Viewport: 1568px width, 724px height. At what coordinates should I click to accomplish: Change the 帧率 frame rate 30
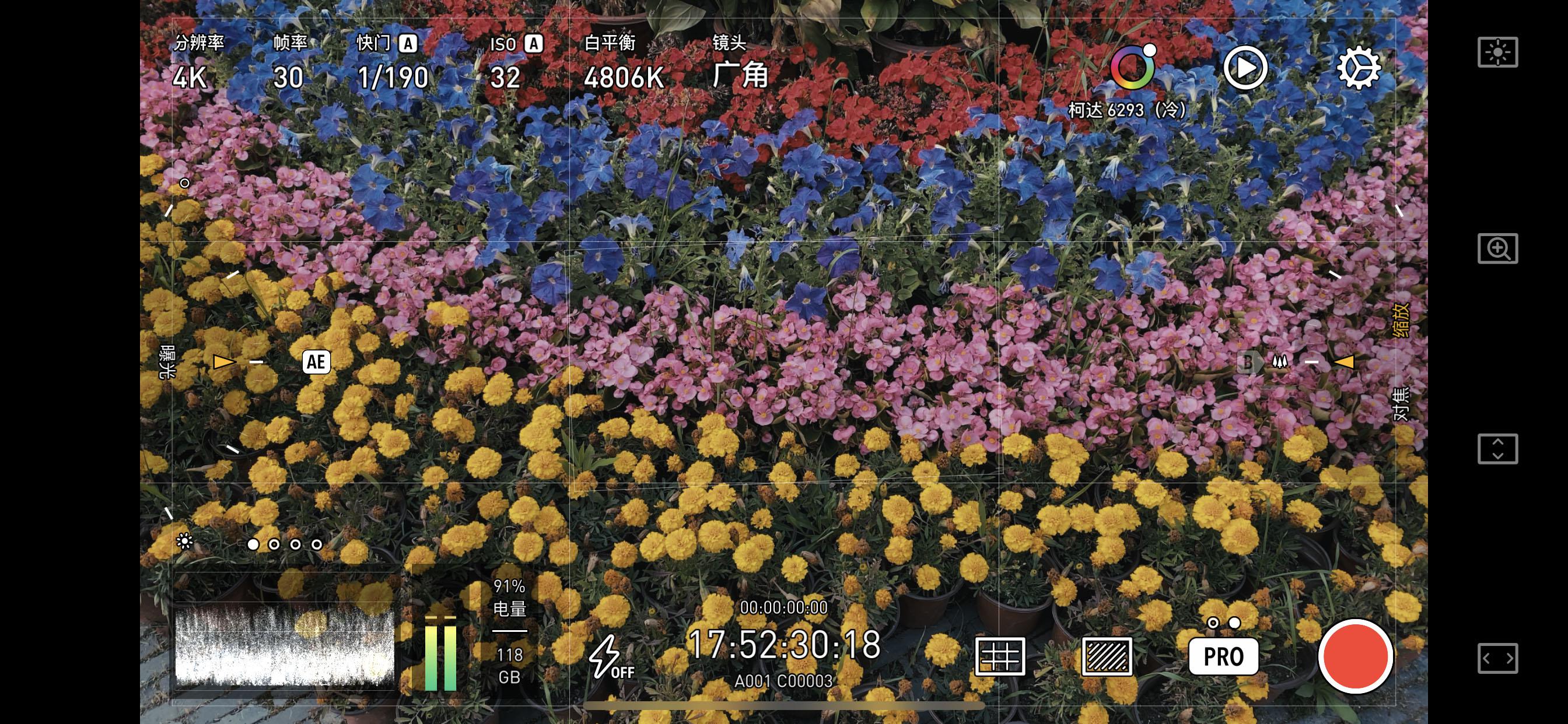(x=289, y=65)
